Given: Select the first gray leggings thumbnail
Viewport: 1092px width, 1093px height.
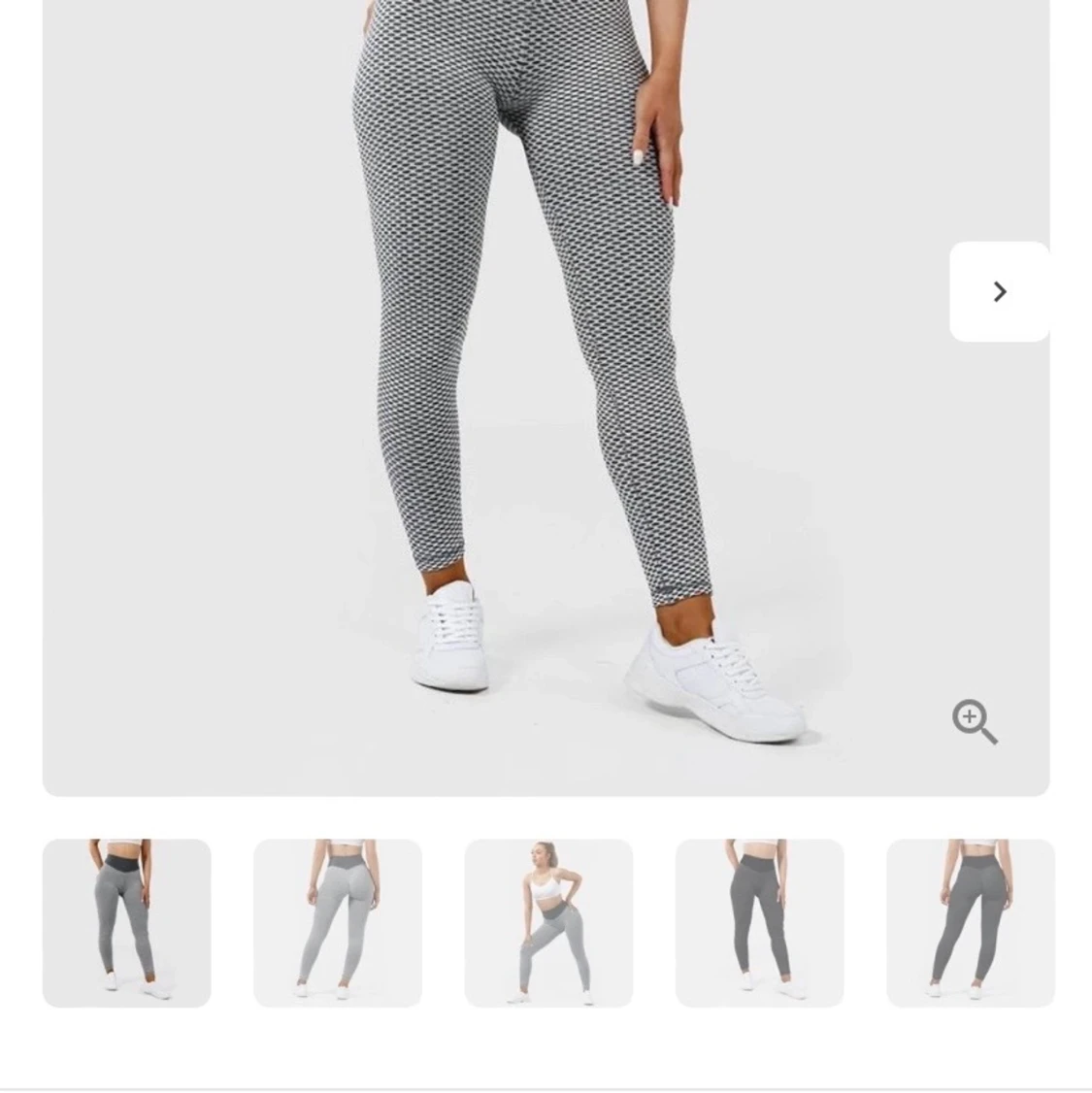Looking at the screenshot, I should (126, 922).
